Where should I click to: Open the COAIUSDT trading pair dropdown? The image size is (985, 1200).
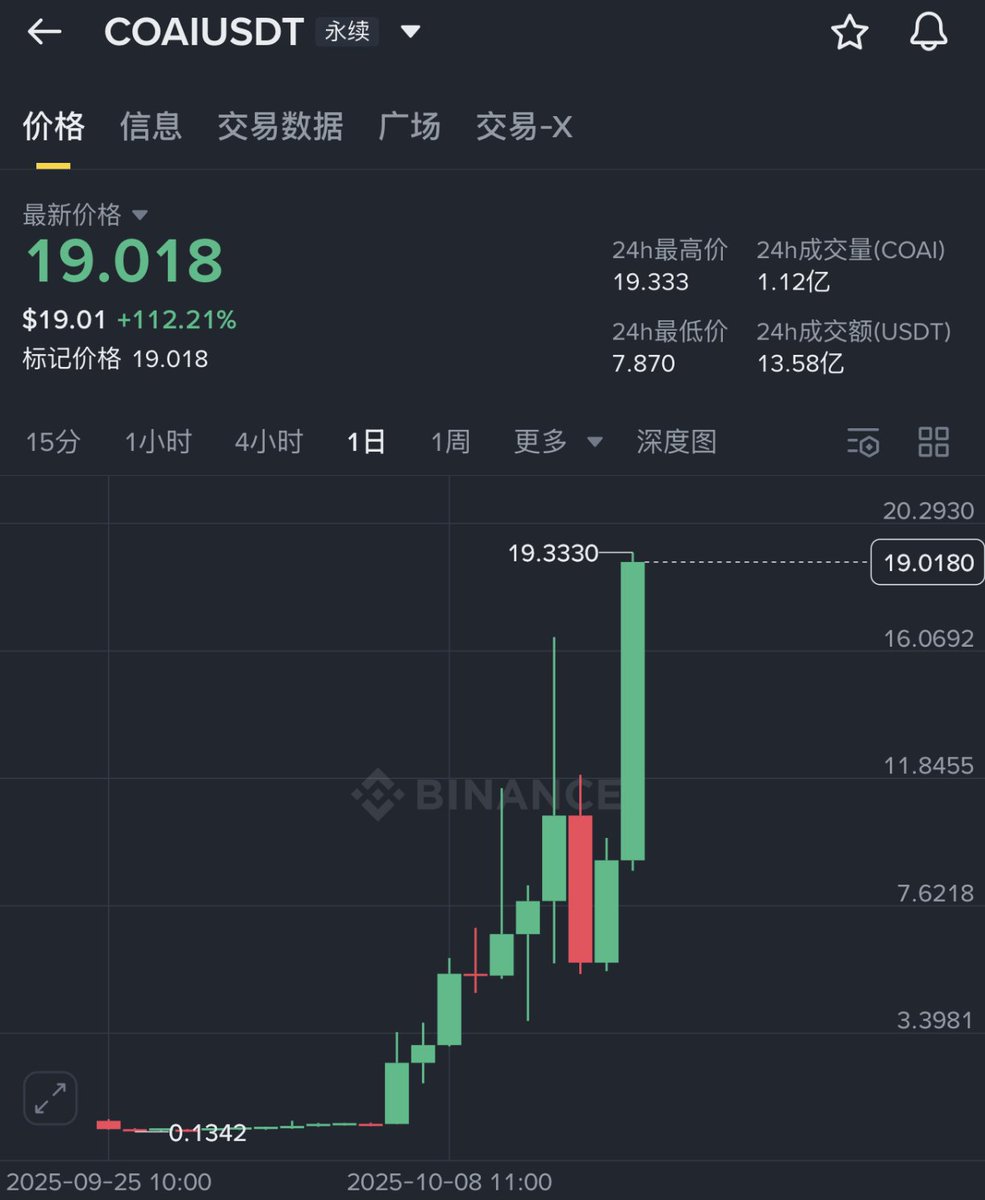[410, 32]
